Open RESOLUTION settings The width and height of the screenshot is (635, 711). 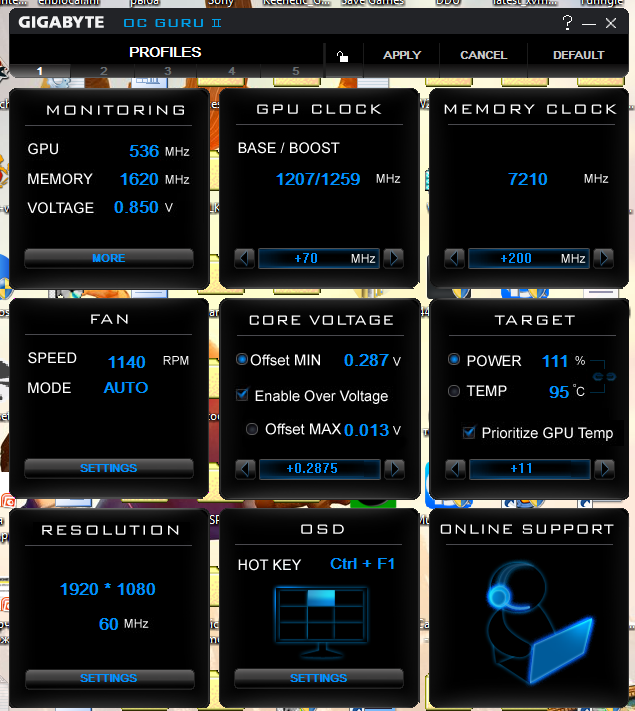[108, 678]
